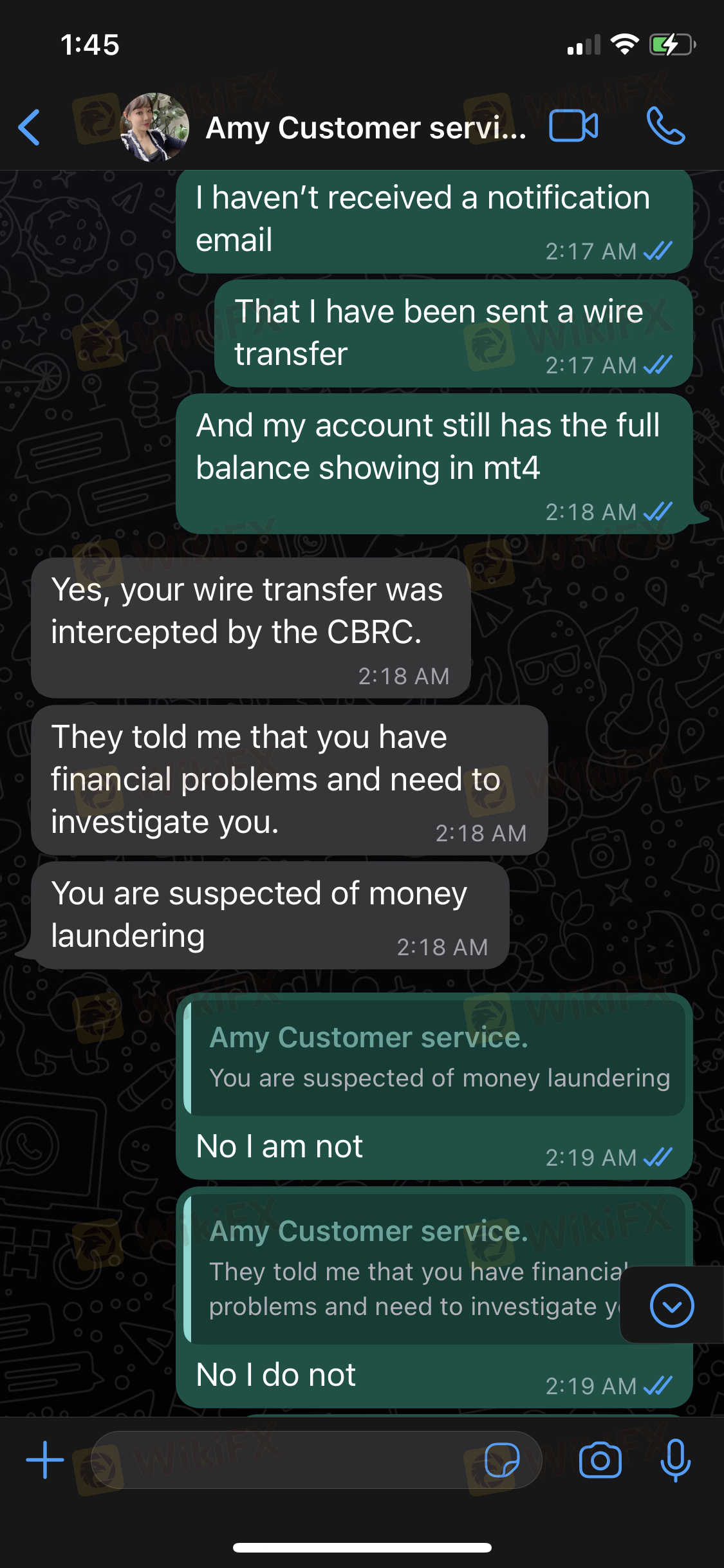Start a video call with Amy
This screenshot has height=1568, width=724.
click(573, 126)
